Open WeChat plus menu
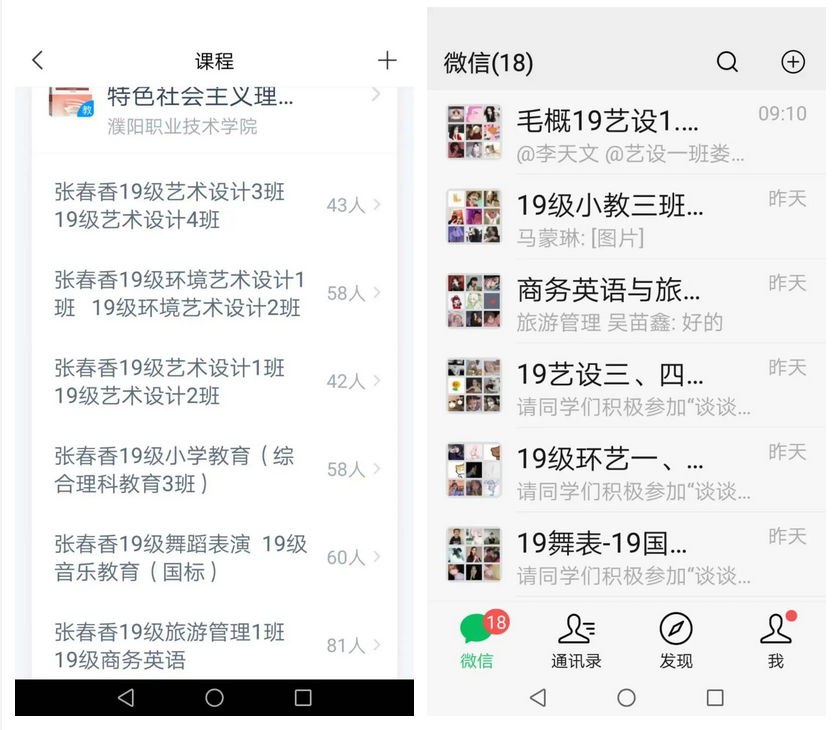 [792, 62]
